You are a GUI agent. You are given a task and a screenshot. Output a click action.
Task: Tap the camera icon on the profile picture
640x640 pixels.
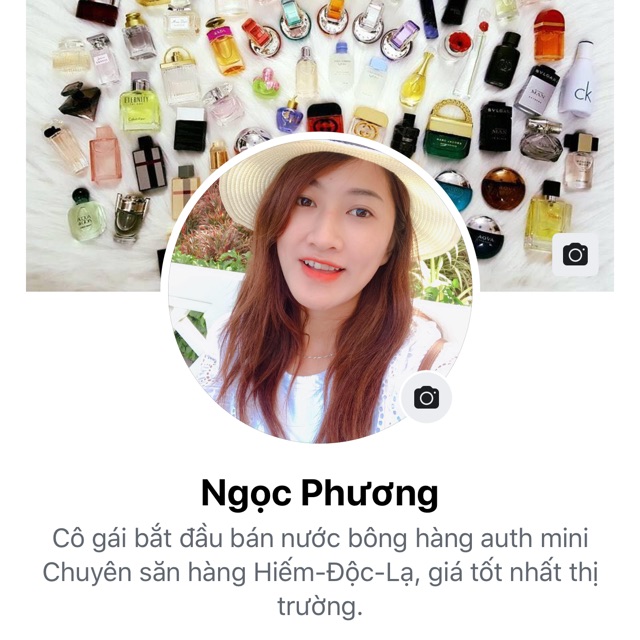427,398
